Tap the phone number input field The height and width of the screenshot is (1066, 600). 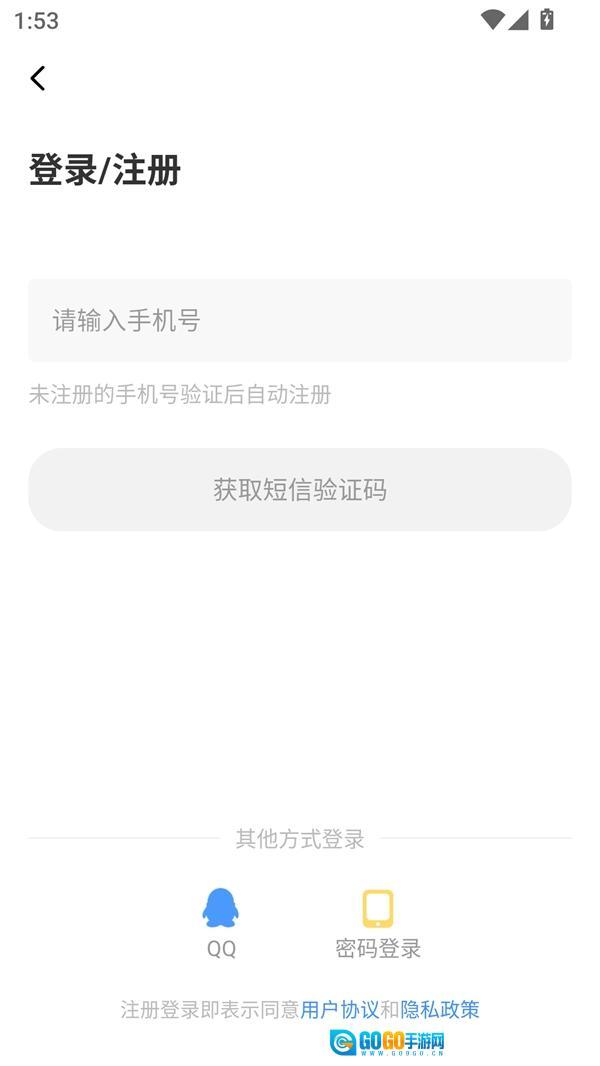[300, 320]
